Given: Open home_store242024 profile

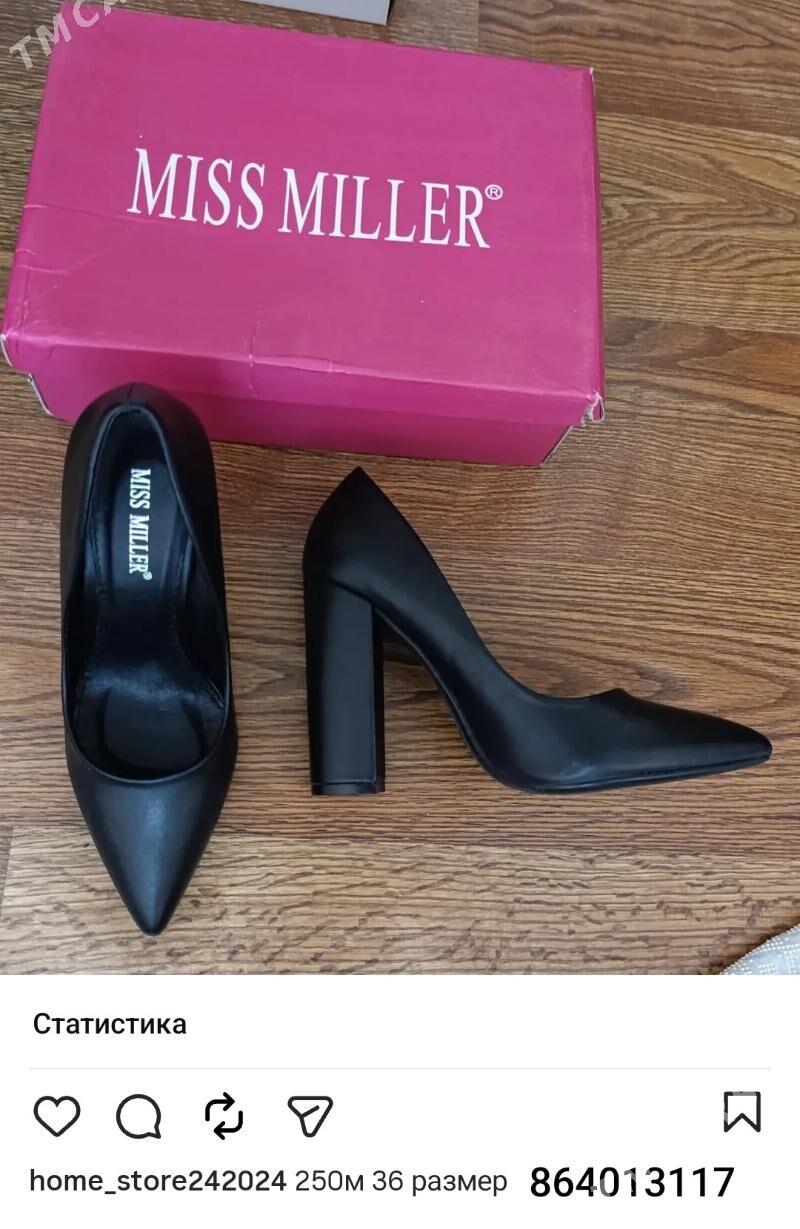Looking at the screenshot, I should pos(157,1181).
